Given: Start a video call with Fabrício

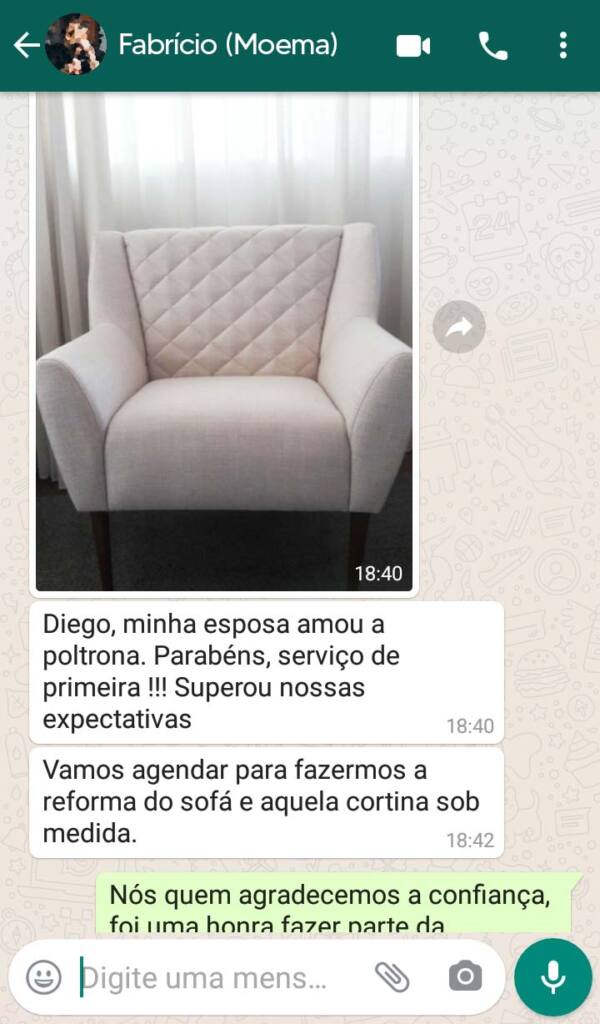Looking at the screenshot, I should [x=413, y=46].
